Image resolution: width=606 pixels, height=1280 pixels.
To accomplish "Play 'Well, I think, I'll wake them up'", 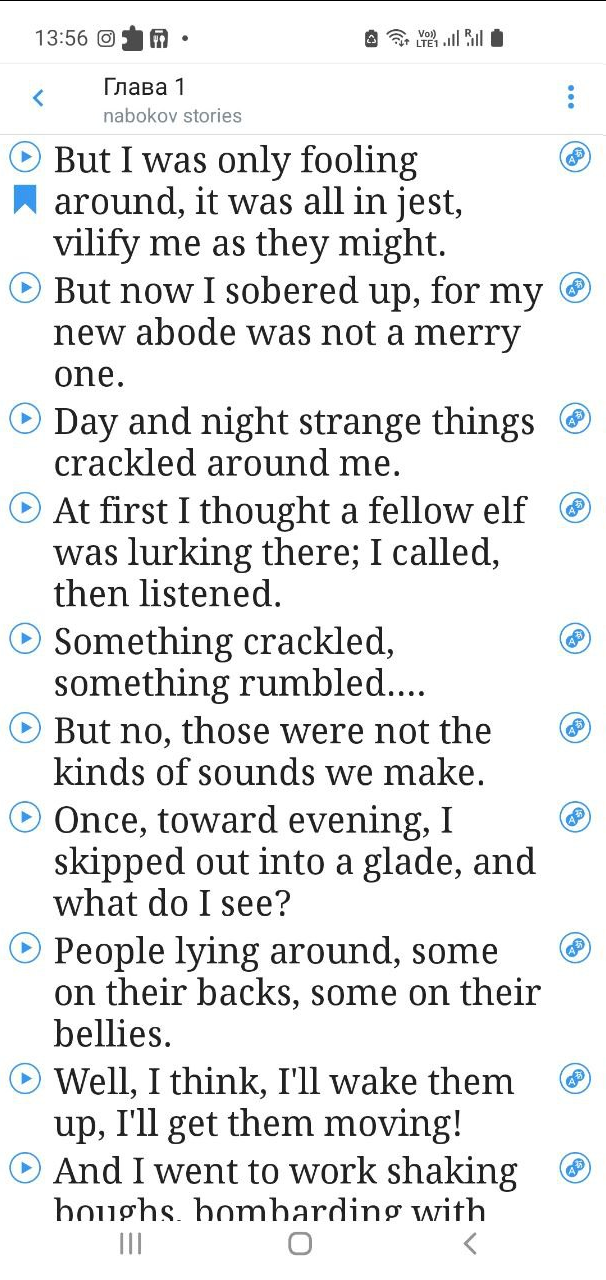I will [24, 1078].
